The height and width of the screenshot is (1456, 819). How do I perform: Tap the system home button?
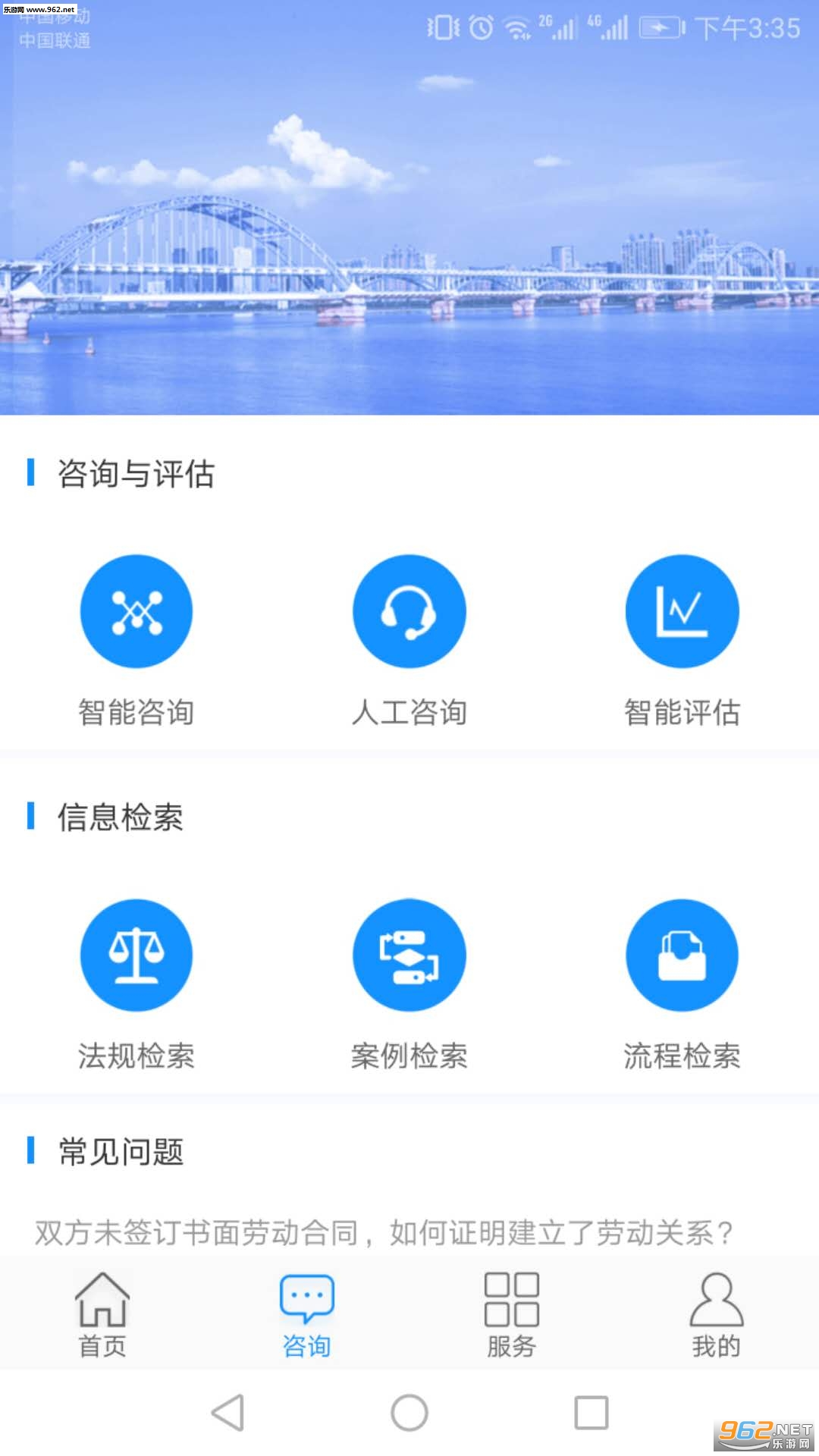tap(409, 1413)
